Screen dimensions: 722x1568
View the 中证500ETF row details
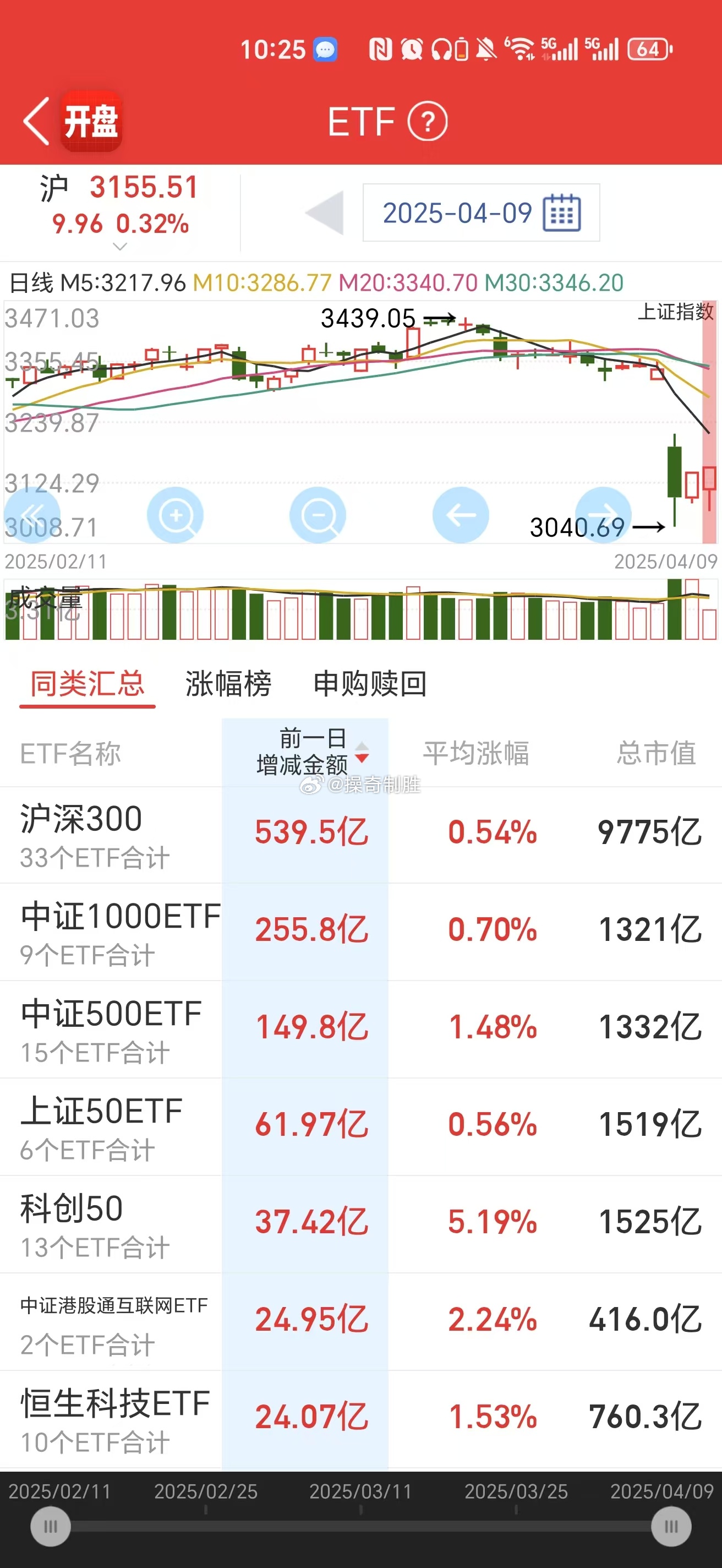(360, 1028)
